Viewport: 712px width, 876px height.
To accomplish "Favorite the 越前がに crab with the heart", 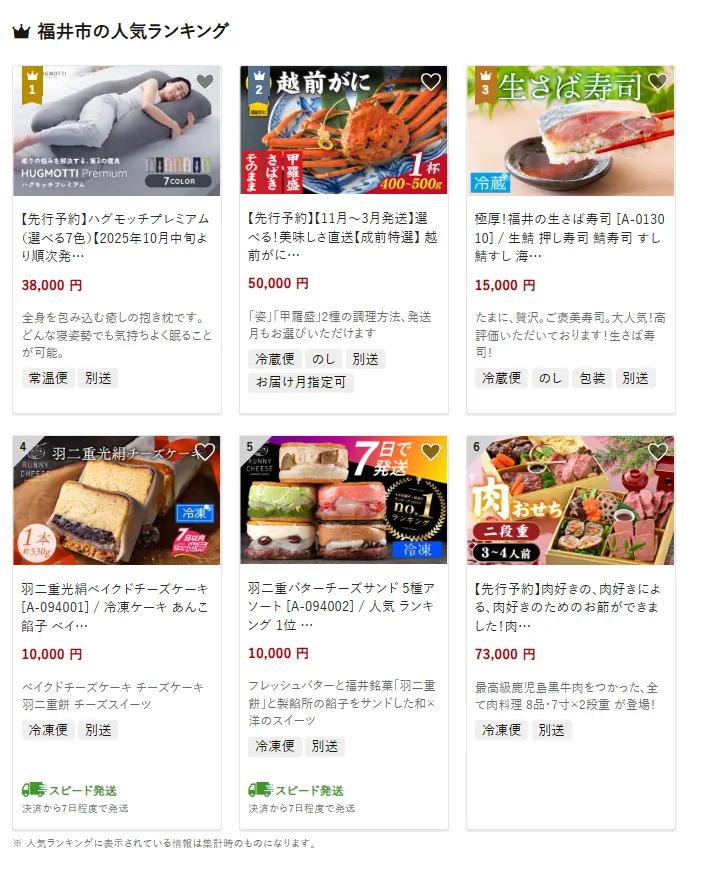I will pos(431,82).
